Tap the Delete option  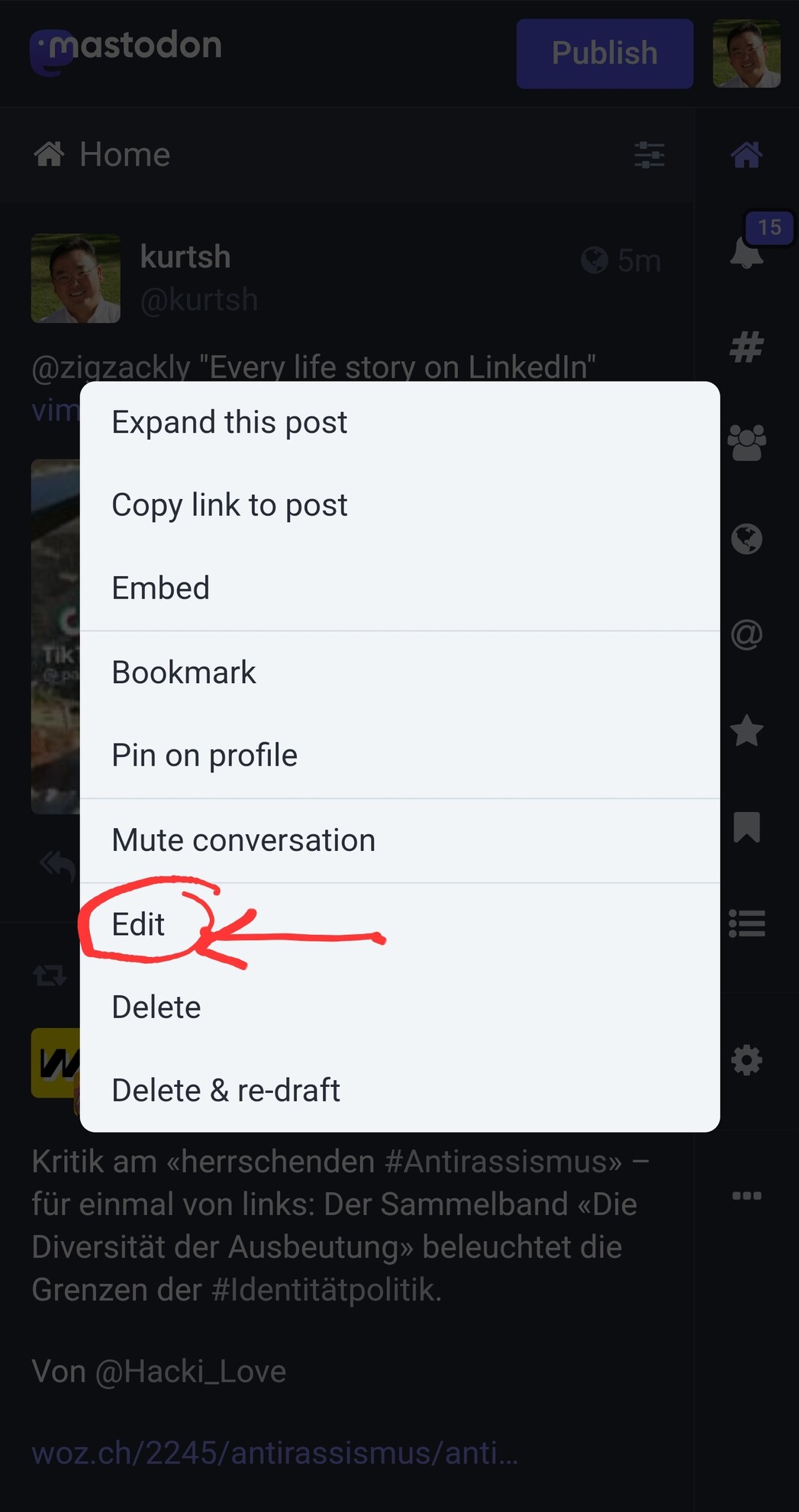[x=156, y=1007]
